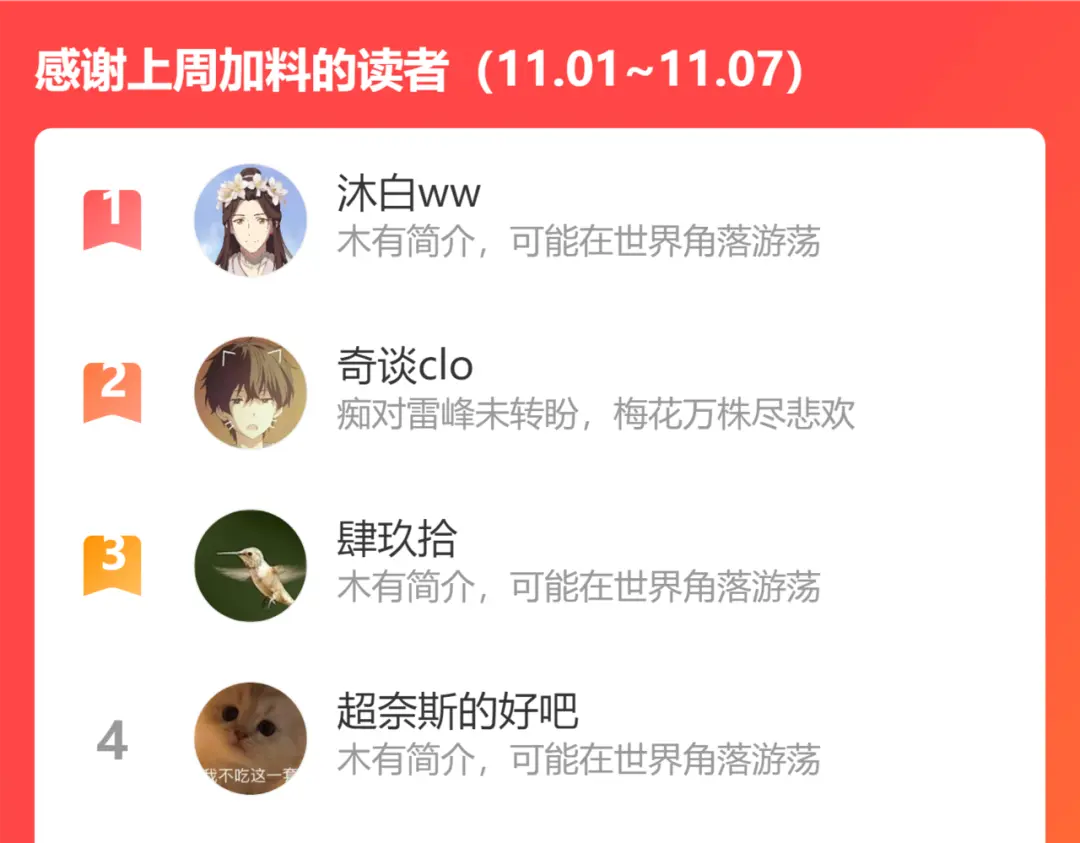Image resolution: width=1080 pixels, height=843 pixels.
Task: Select reader 超奈斯的好吧 in fourth place
Action: [539, 738]
